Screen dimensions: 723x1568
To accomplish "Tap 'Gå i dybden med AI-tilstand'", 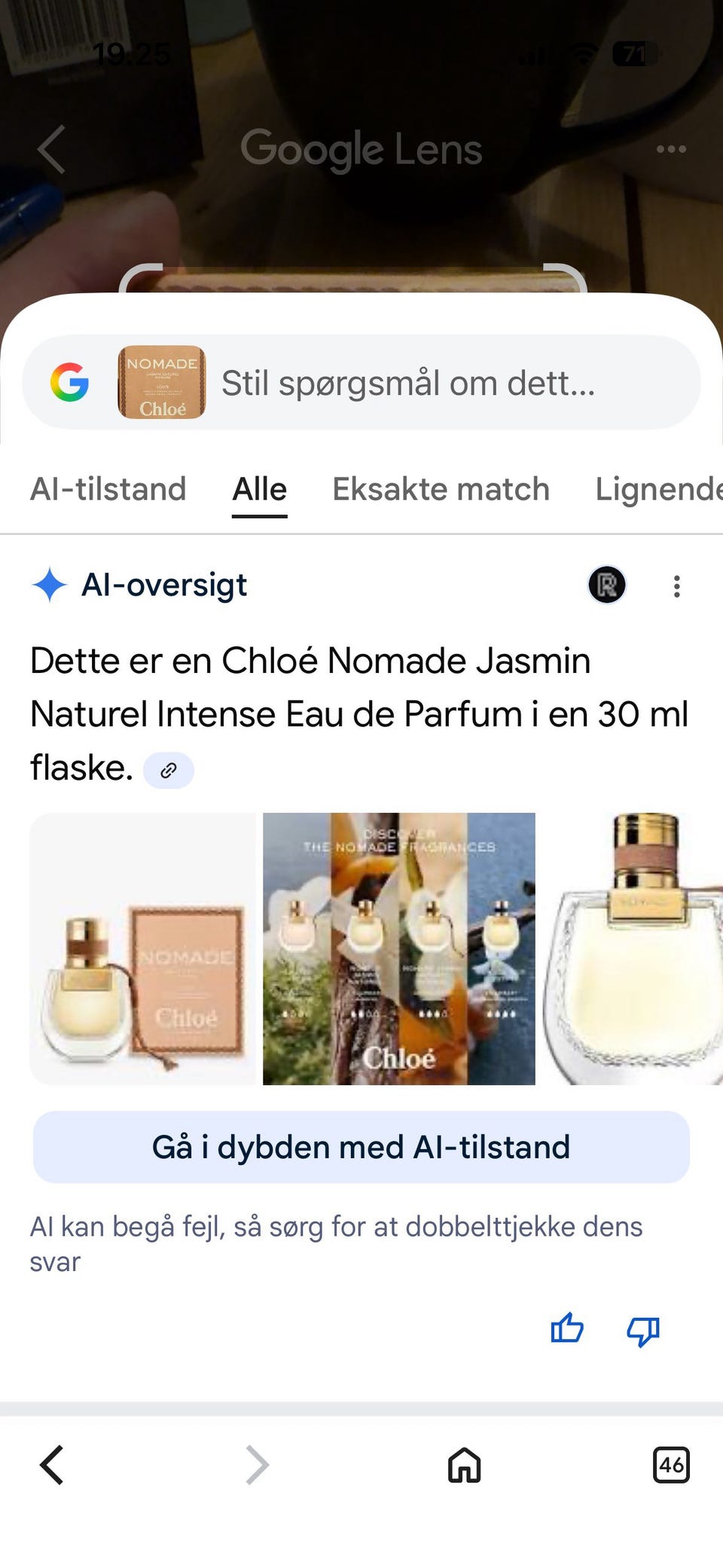I will (360, 1146).
